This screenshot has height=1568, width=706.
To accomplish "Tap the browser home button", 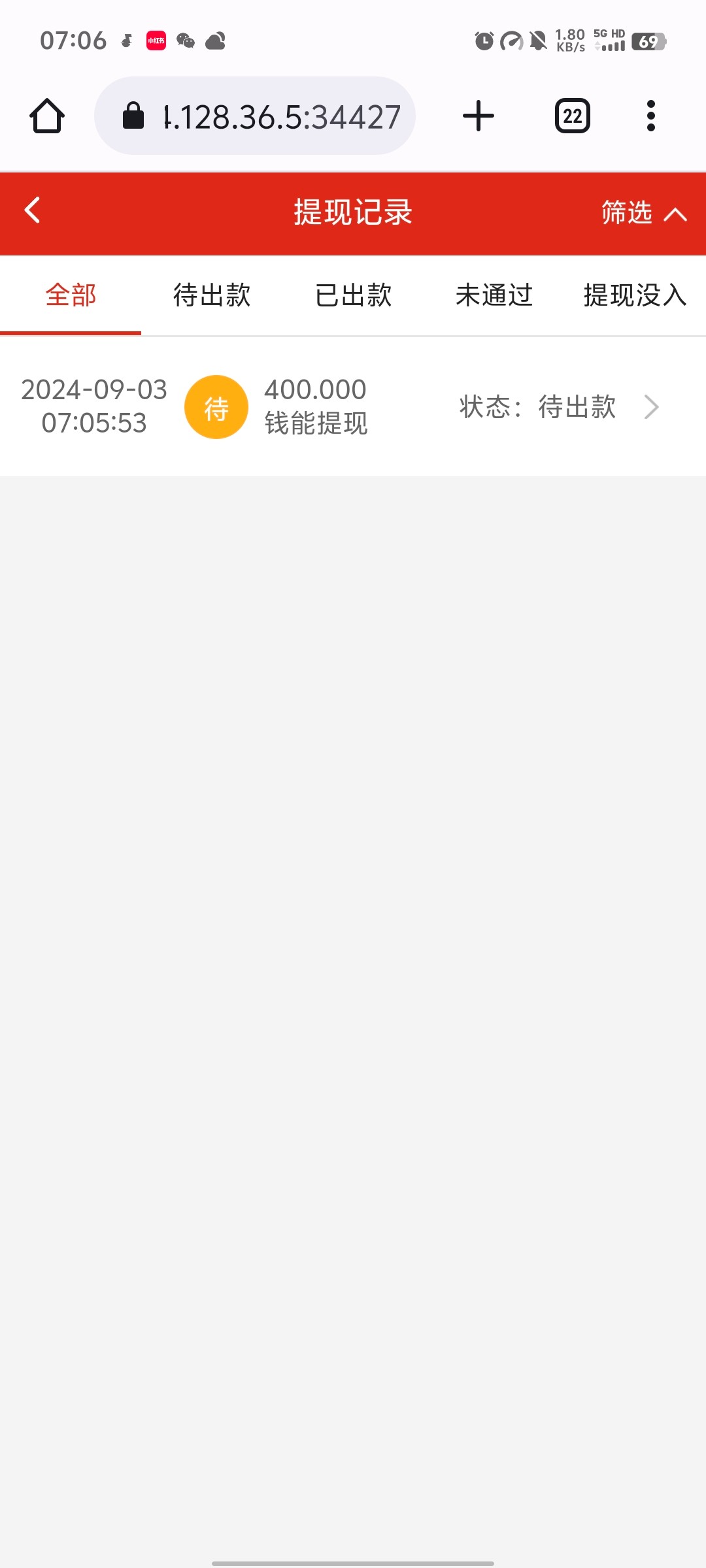I will click(47, 116).
